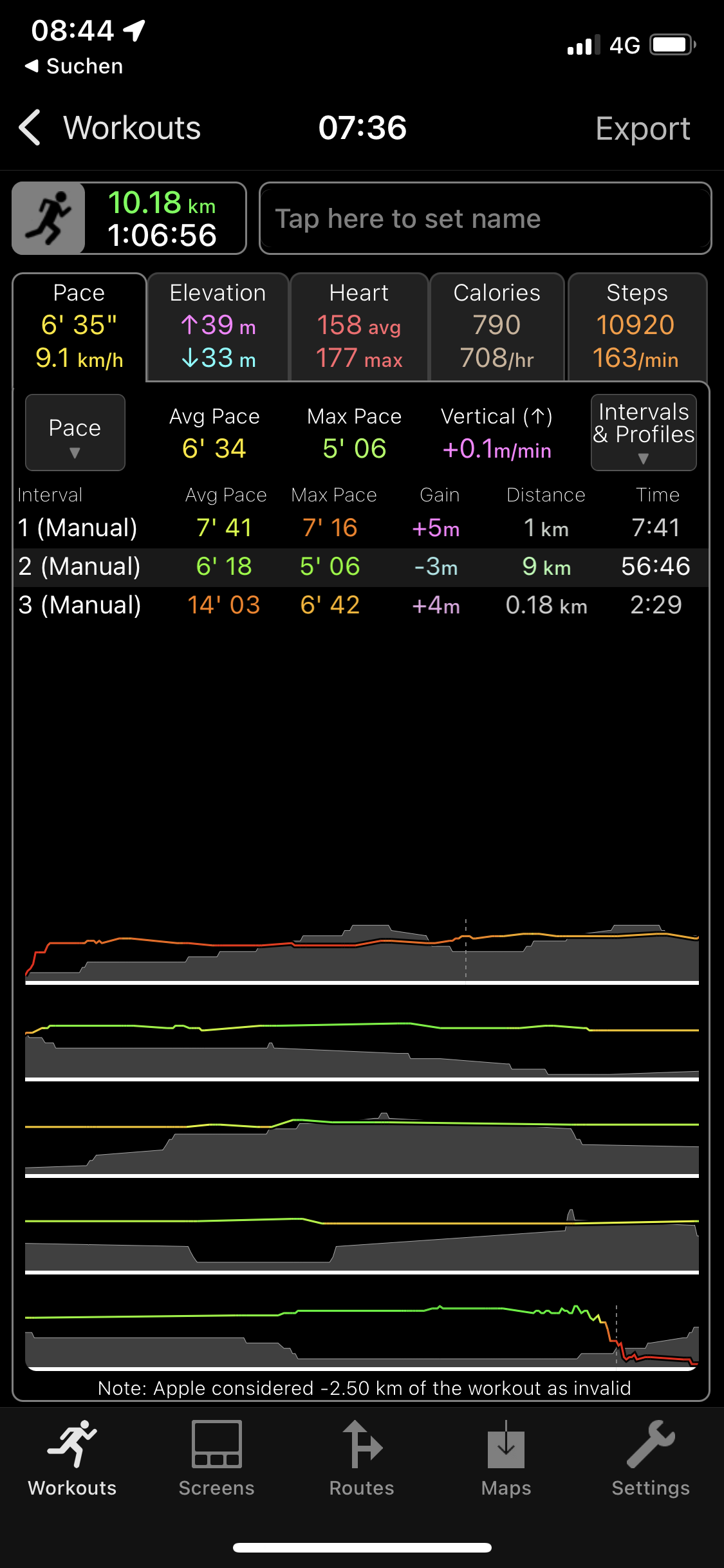Return to Suchen via status bar back
The height and width of the screenshot is (1568, 724).
point(74,66)
